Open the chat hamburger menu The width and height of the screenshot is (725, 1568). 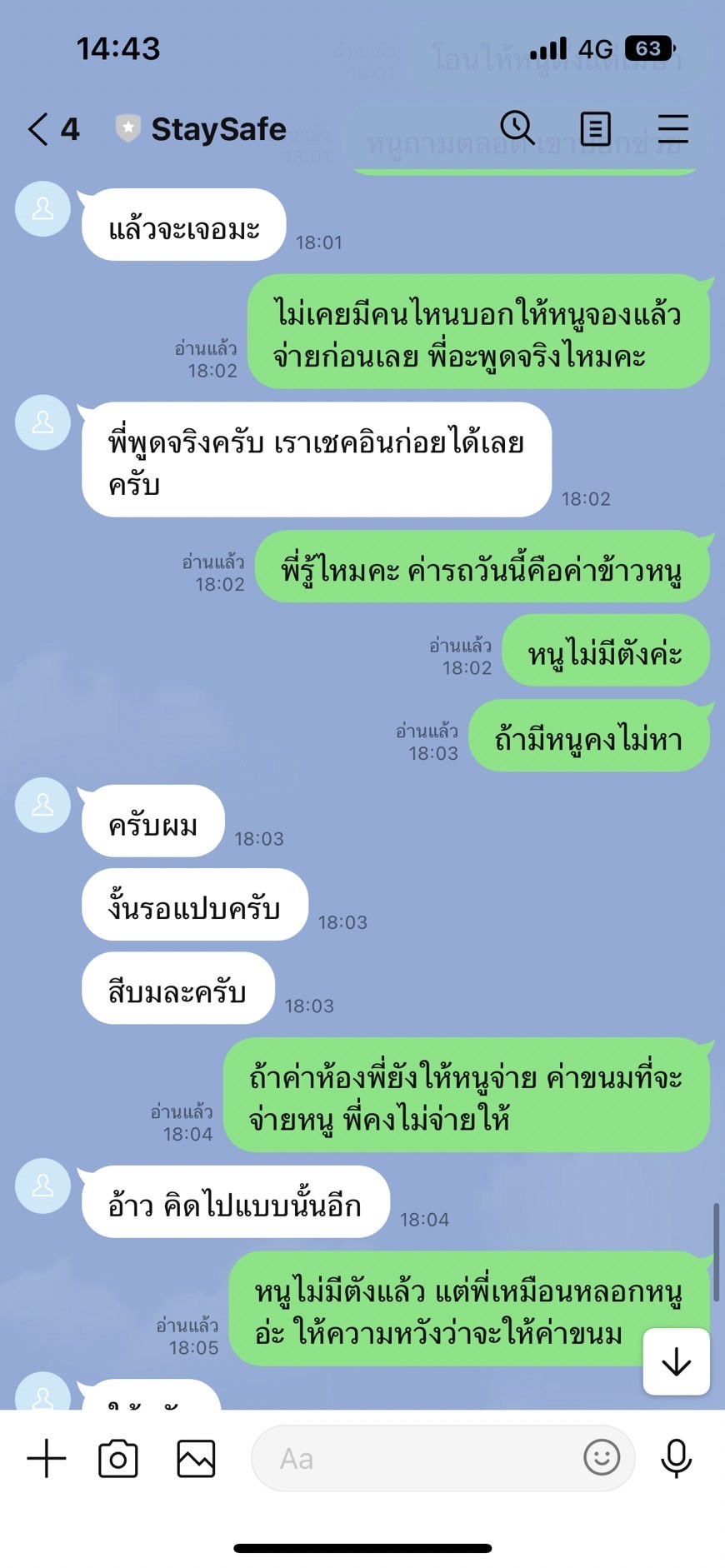(672, 129)
